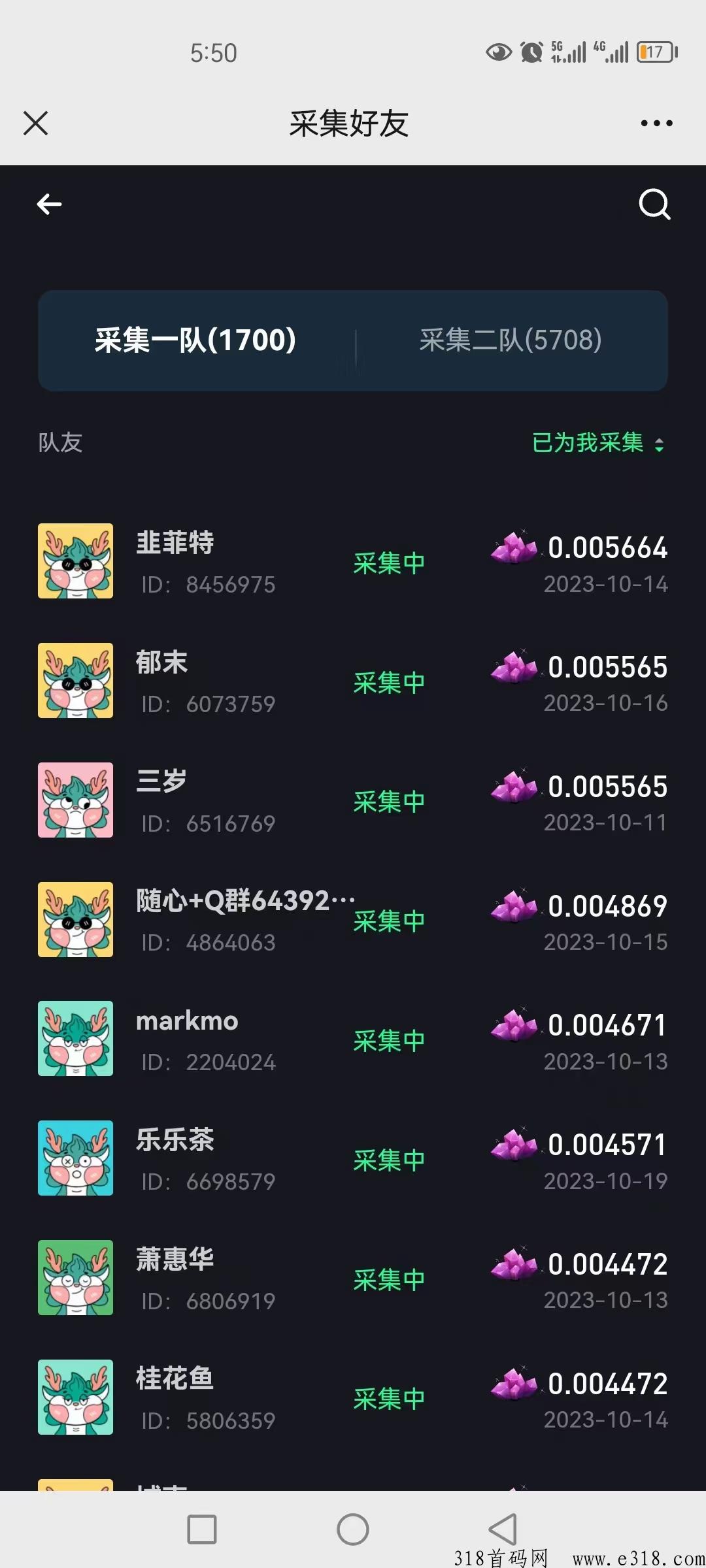Tap the system home button
Screen dimensions: 706x1568
point(353,1529)
